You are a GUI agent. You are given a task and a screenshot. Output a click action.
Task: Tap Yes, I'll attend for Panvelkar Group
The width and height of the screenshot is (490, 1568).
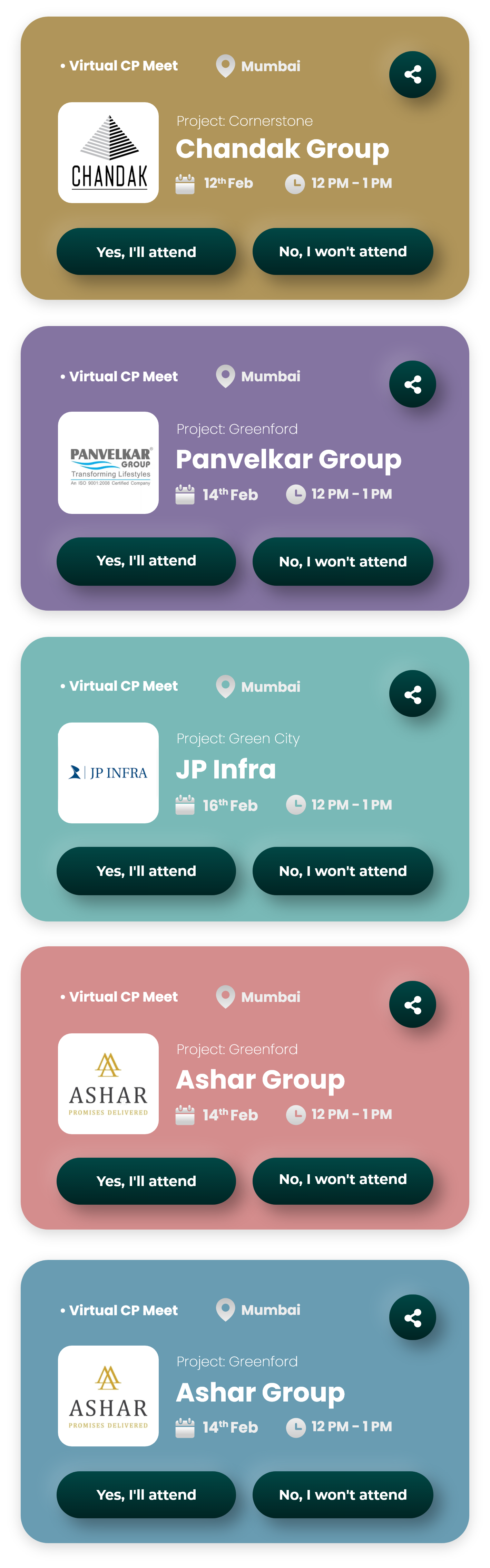pos(146,561)
